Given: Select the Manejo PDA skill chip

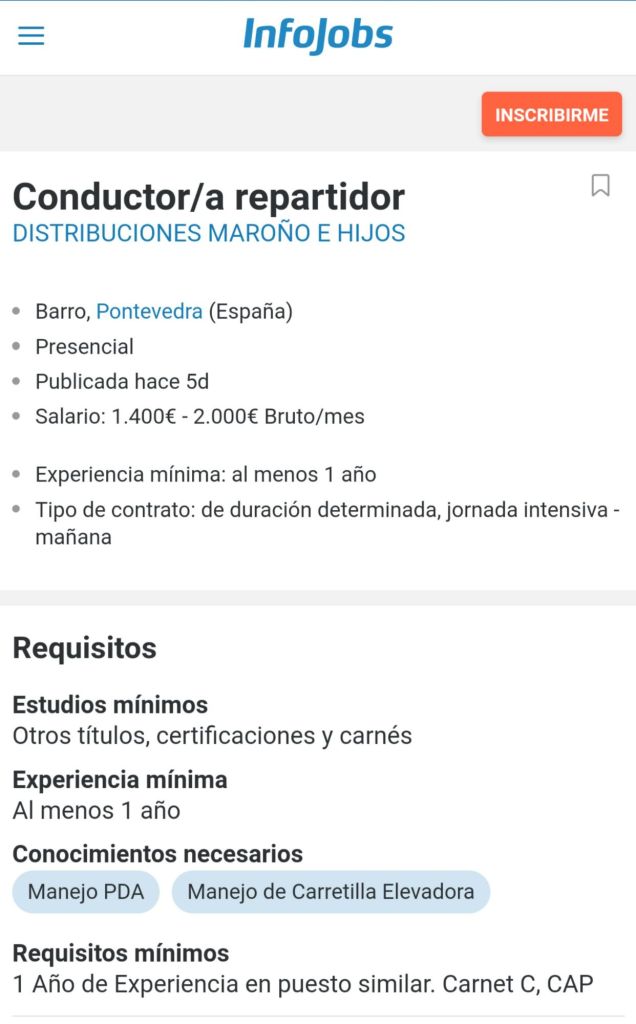Looking at the screenshot, I should (85, 891).
